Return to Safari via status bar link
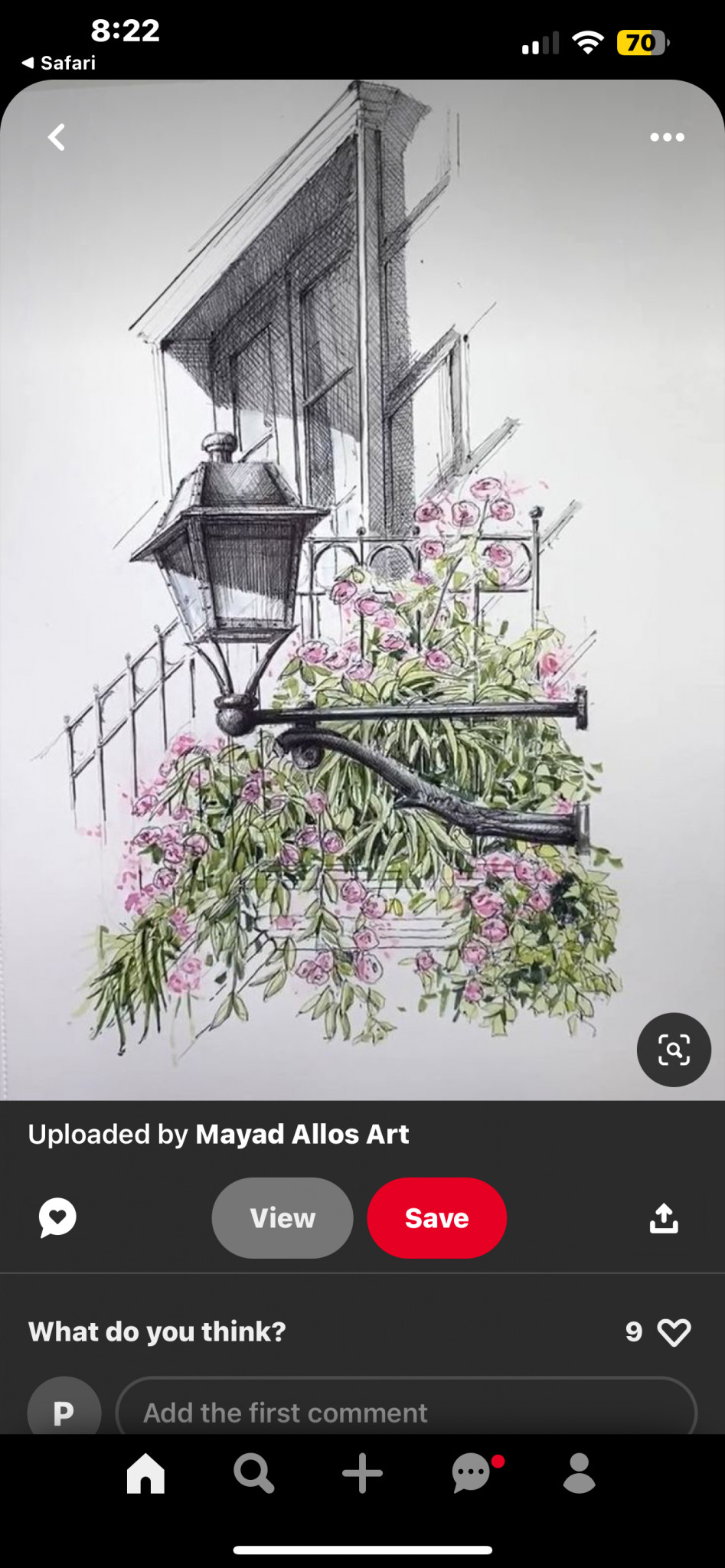The width and height of the screenshot is (725, 1568). [59, 63]
